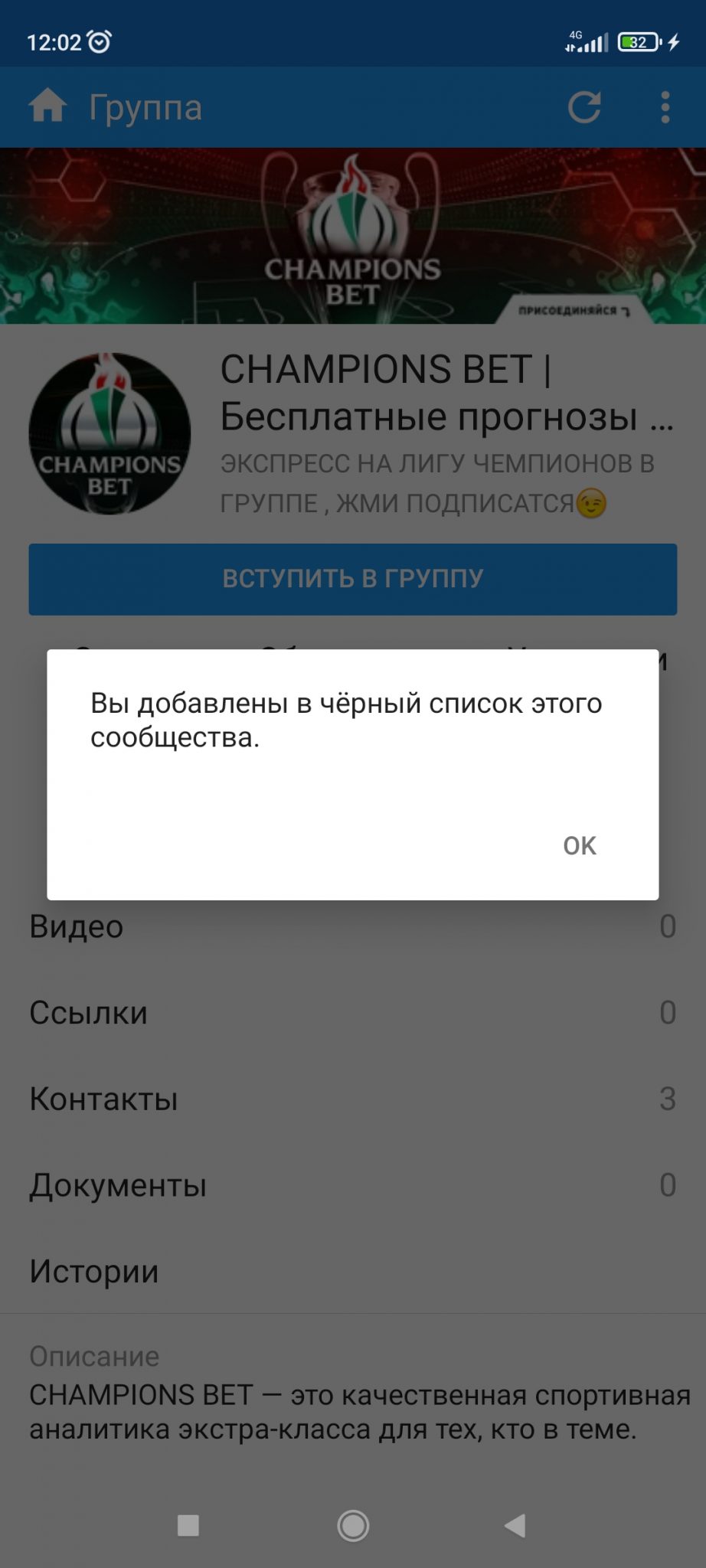
Task: Open the Контакты list
Action: (x=104, y=1099)
